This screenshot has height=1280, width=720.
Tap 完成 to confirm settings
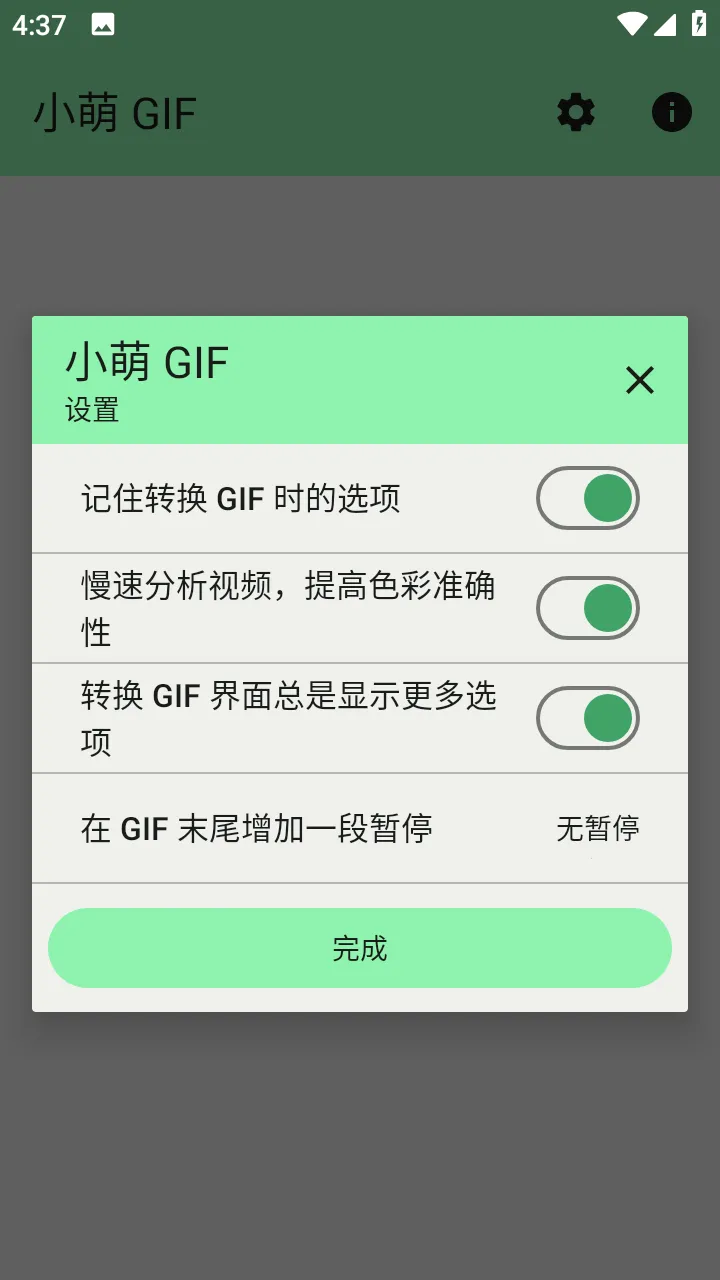coord(360,948)
